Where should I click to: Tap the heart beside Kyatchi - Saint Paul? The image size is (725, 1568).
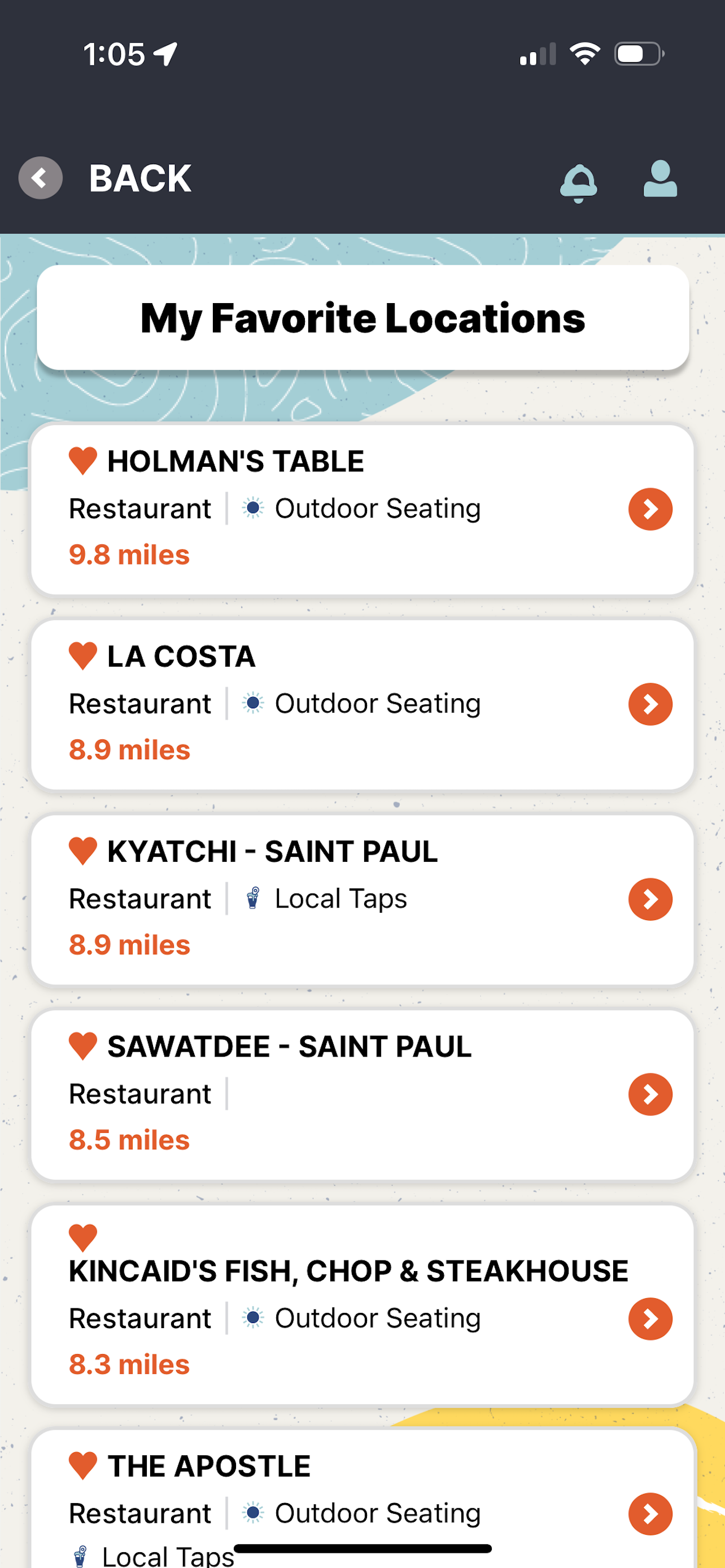point(83,851)
